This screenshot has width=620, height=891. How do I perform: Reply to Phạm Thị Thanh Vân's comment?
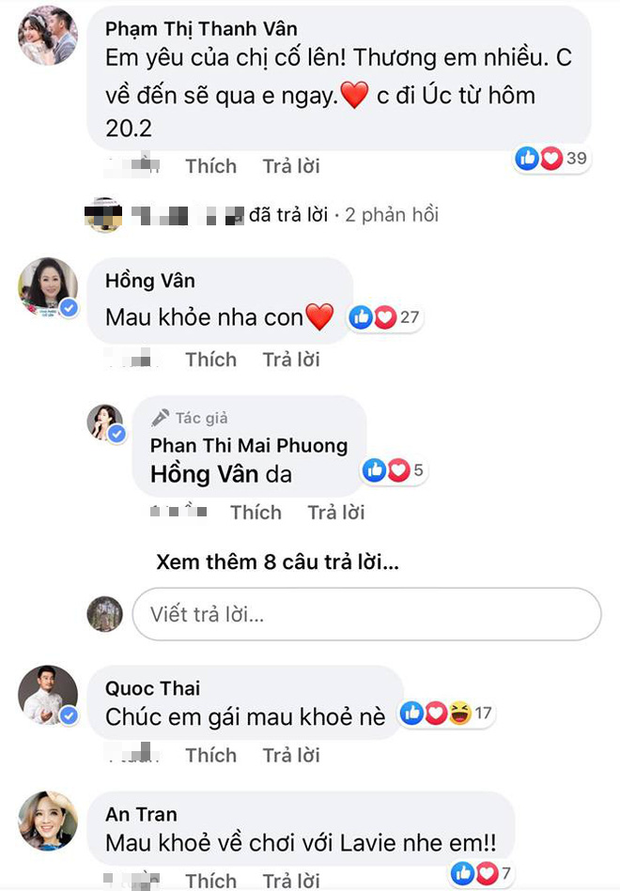pyautogui.click(x=291, y=166)
